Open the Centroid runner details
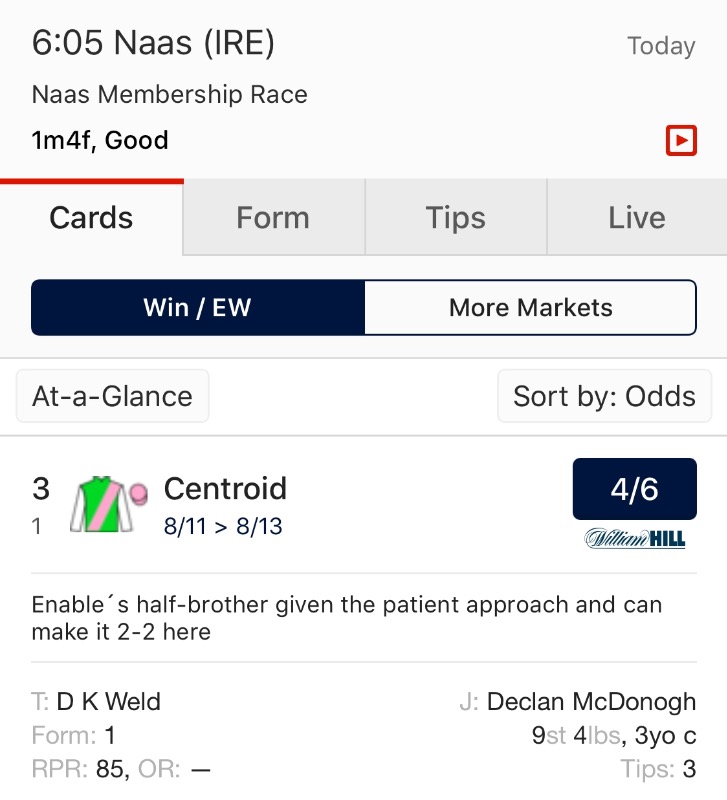The image size is (727, 800). click(225, 489)
